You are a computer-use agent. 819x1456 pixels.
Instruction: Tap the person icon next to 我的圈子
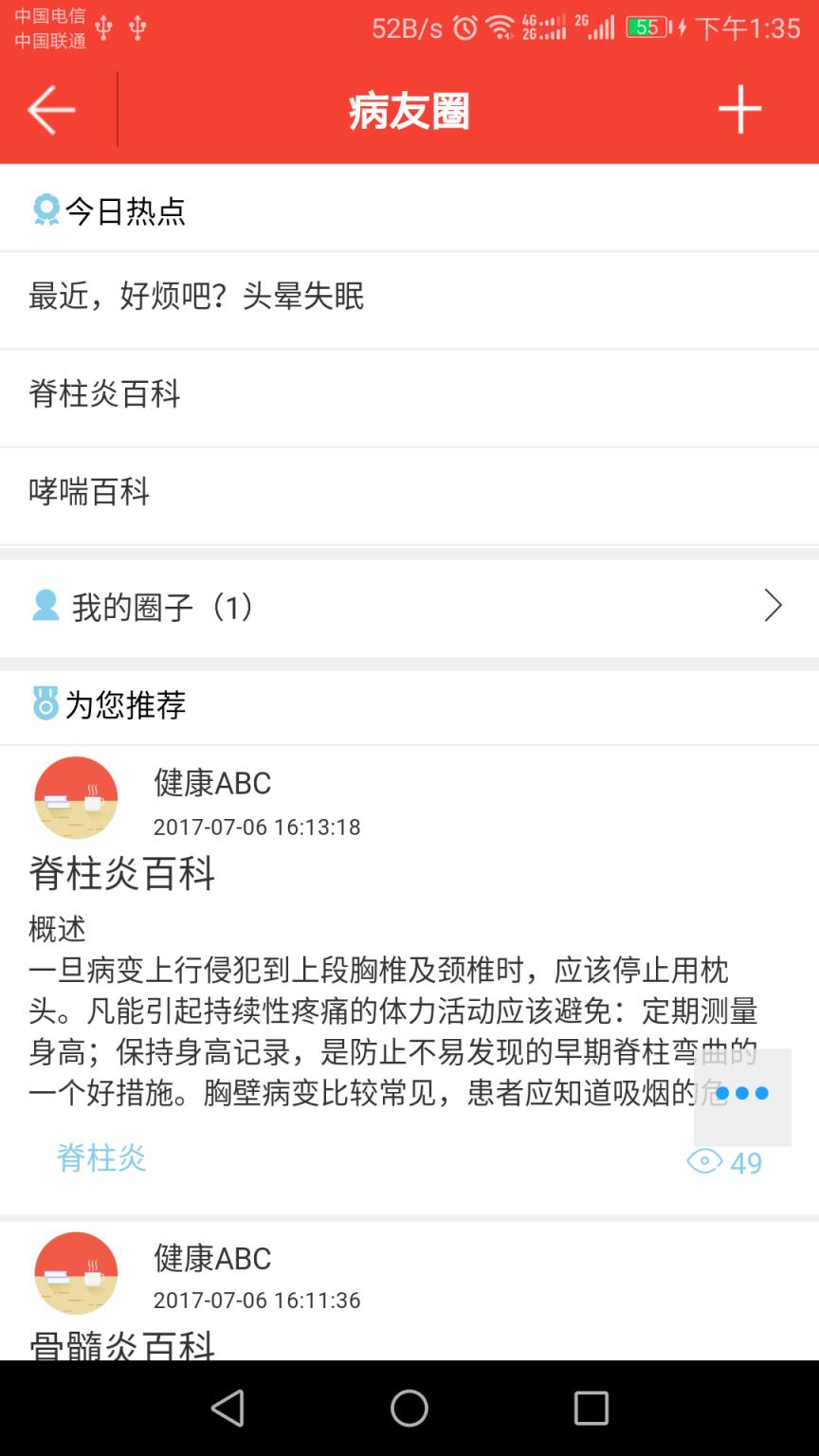point(42,605)
